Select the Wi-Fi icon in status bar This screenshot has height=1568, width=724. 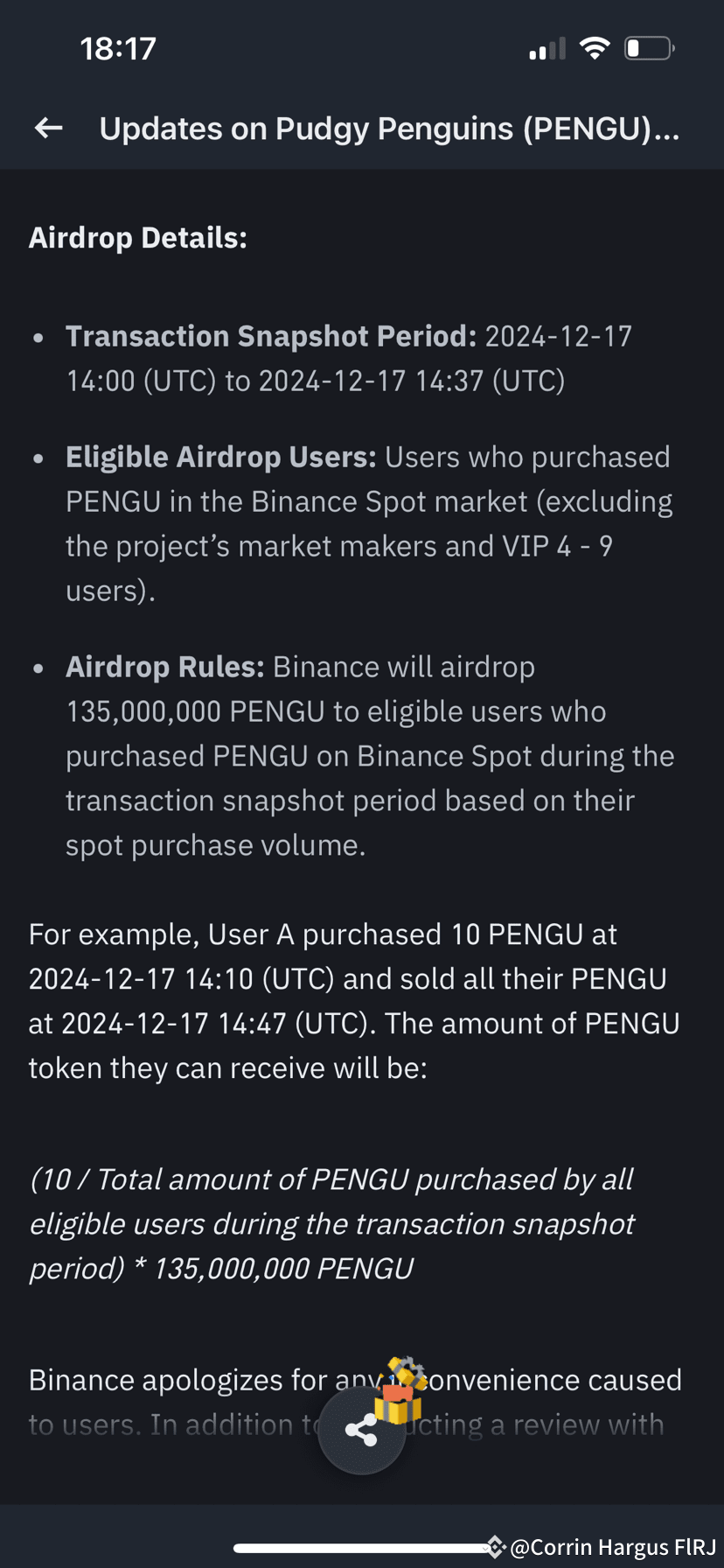(x=595, y=48)
